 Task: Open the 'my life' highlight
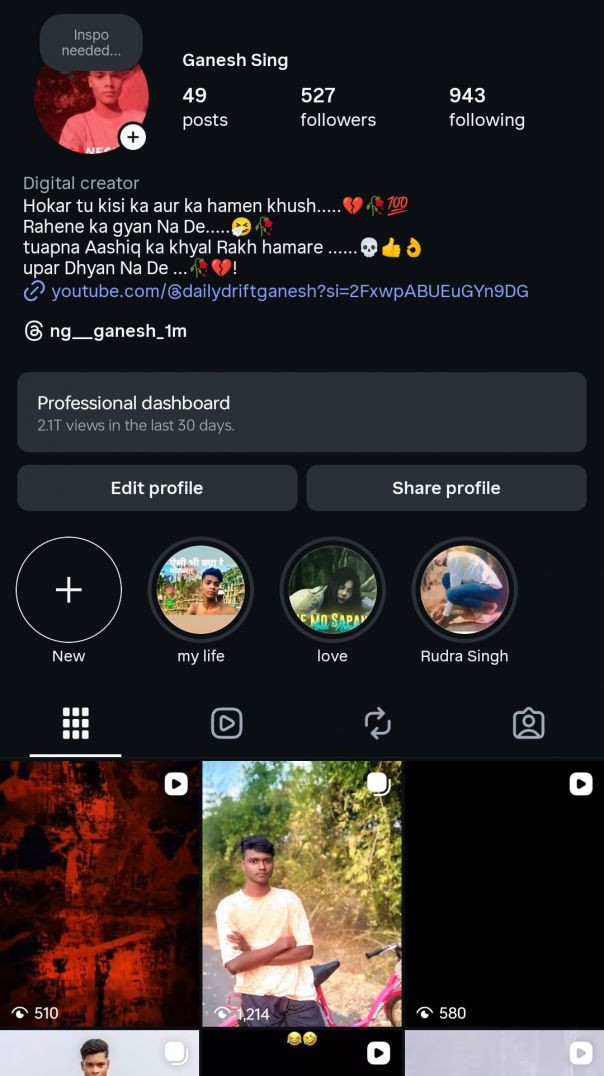201,590
